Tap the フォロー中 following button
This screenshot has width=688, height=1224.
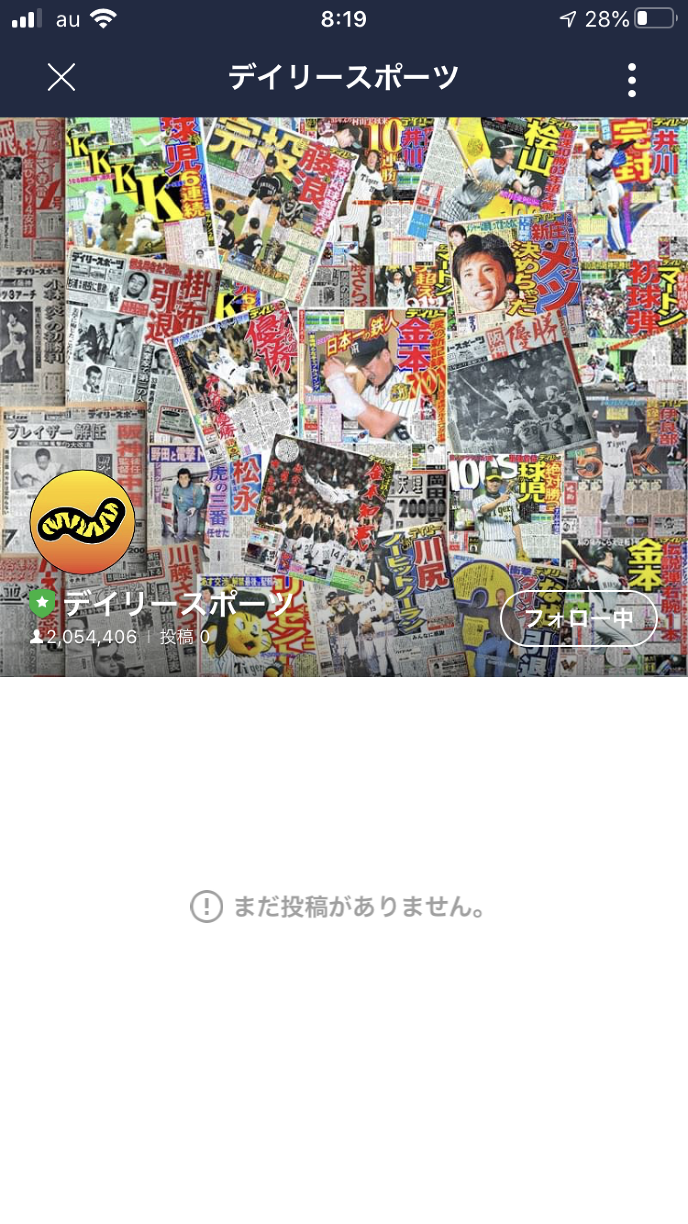pyautogui.click(x=579, y=618)
